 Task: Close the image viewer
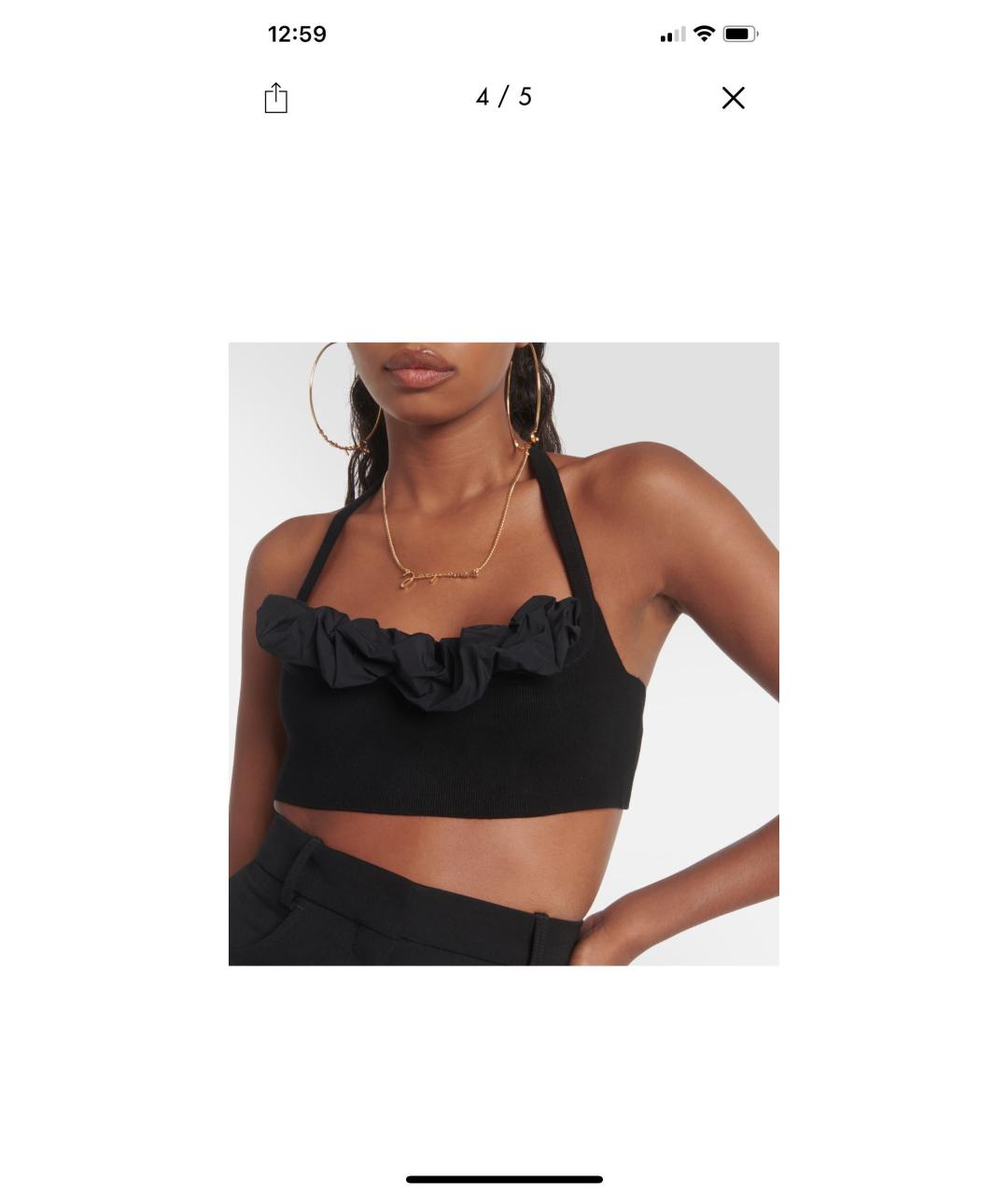(733, 98)
